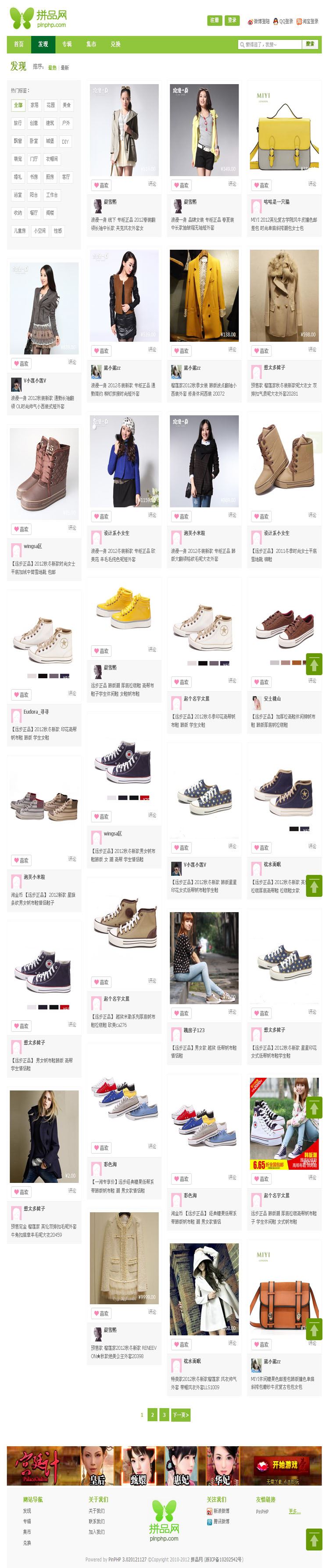Open 关于我们 link in footer
The height and width of the screenshot is (1568, 329).
tap(96, 1511)
